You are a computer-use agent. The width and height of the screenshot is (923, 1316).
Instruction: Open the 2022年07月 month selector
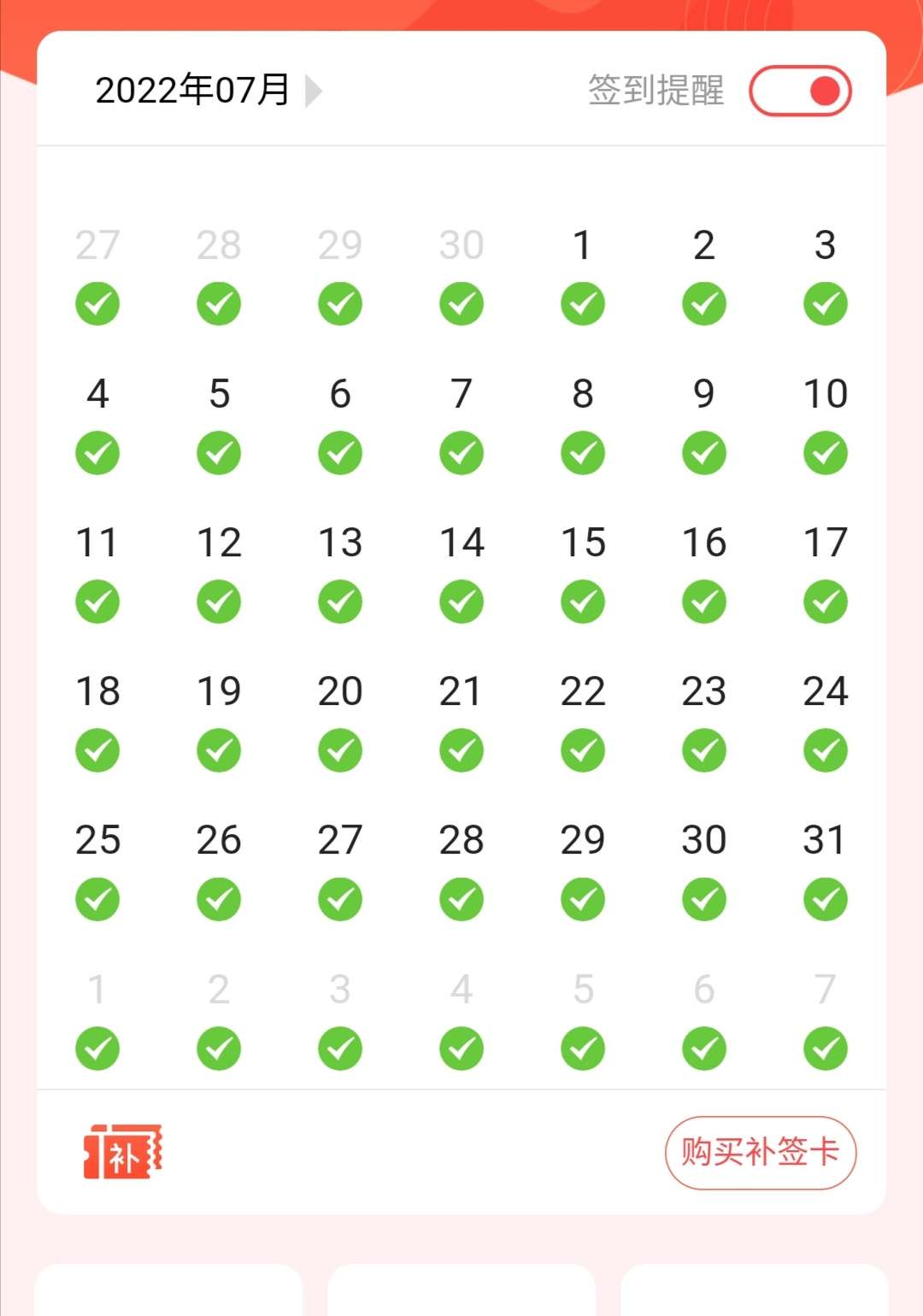click(x=192, y=91)
